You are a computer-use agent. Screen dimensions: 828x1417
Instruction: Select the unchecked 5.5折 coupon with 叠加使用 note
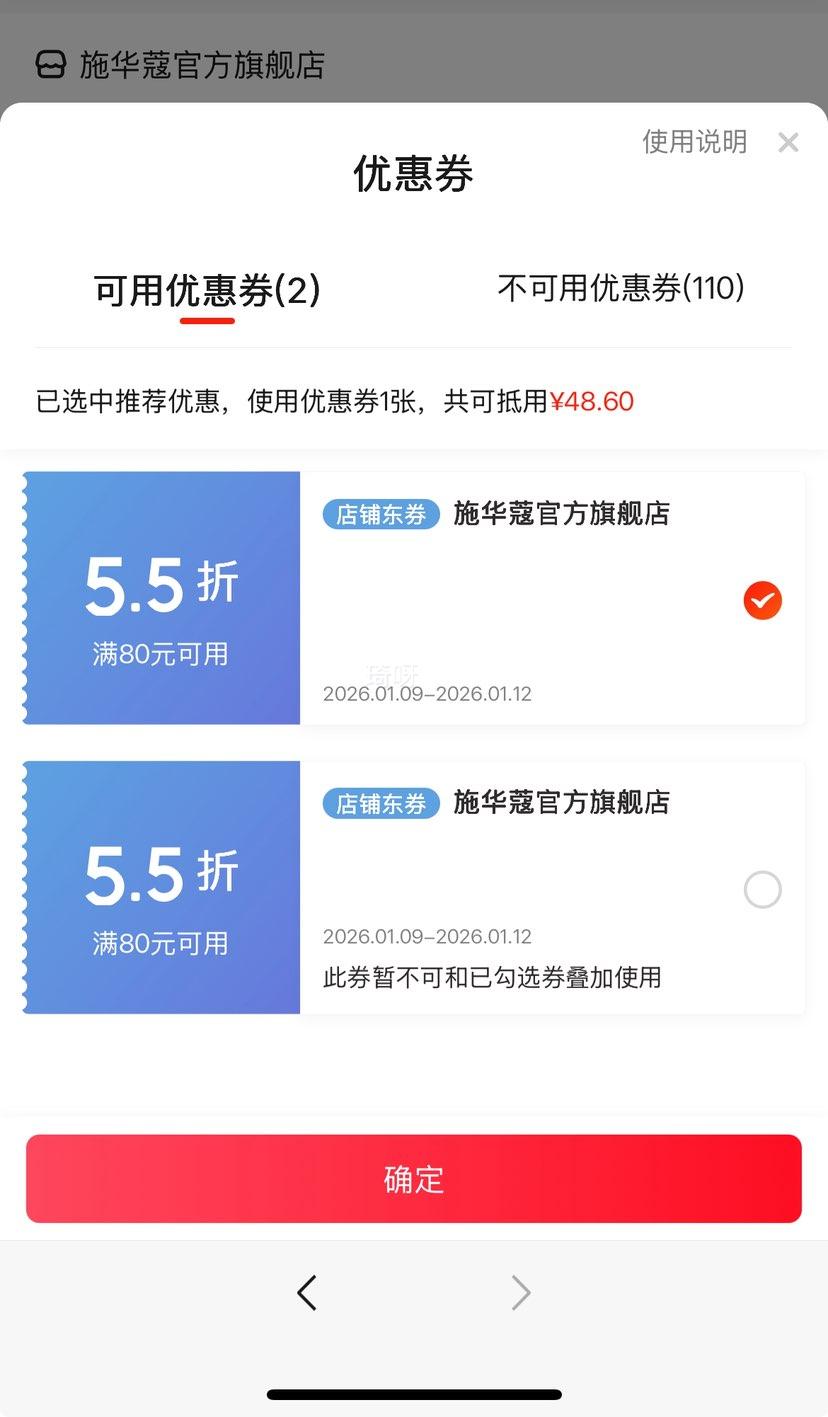tap(762, 889)
